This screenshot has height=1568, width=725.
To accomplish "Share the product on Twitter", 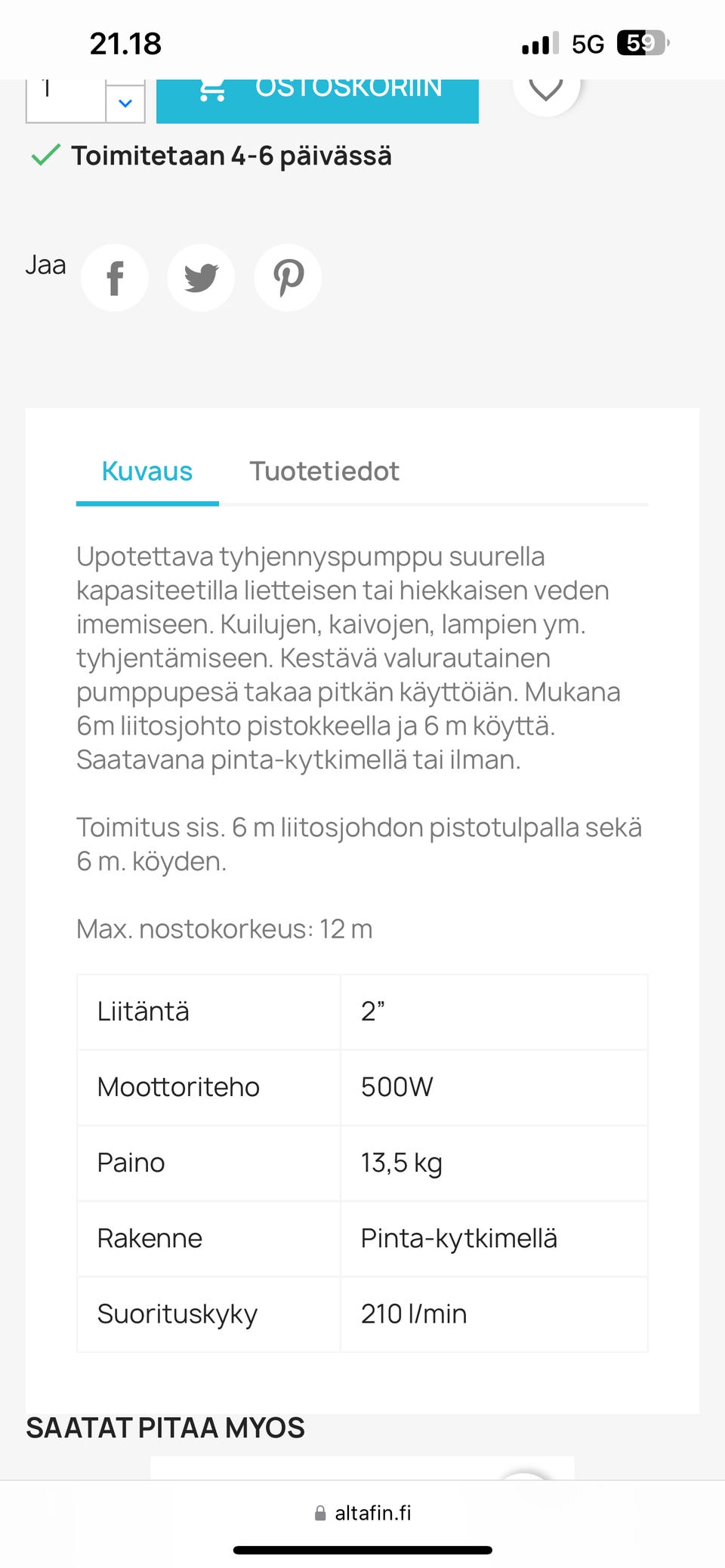I will tap(201, 278).
